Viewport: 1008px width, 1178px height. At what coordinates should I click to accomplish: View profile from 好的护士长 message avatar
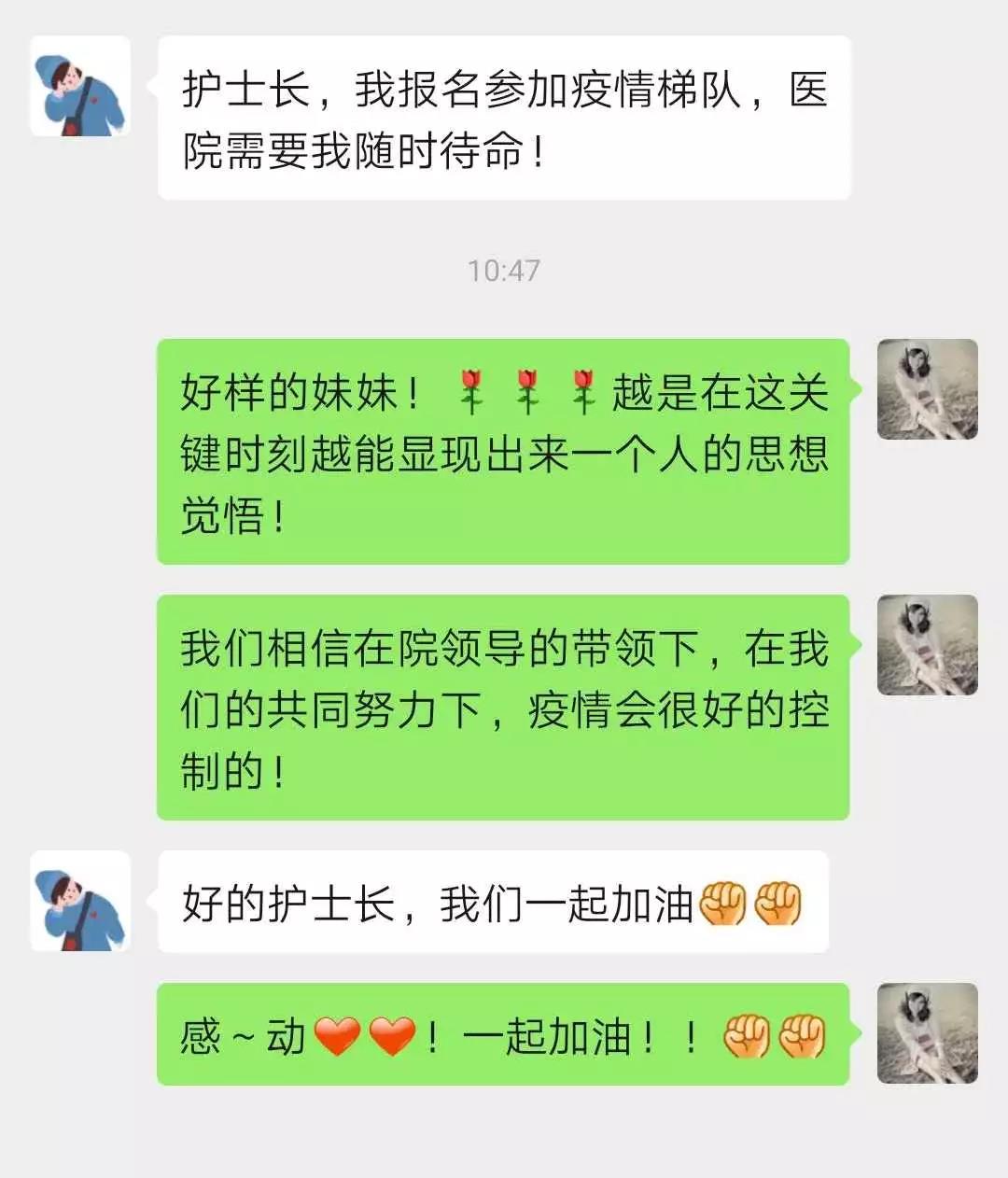coord(80,902)
